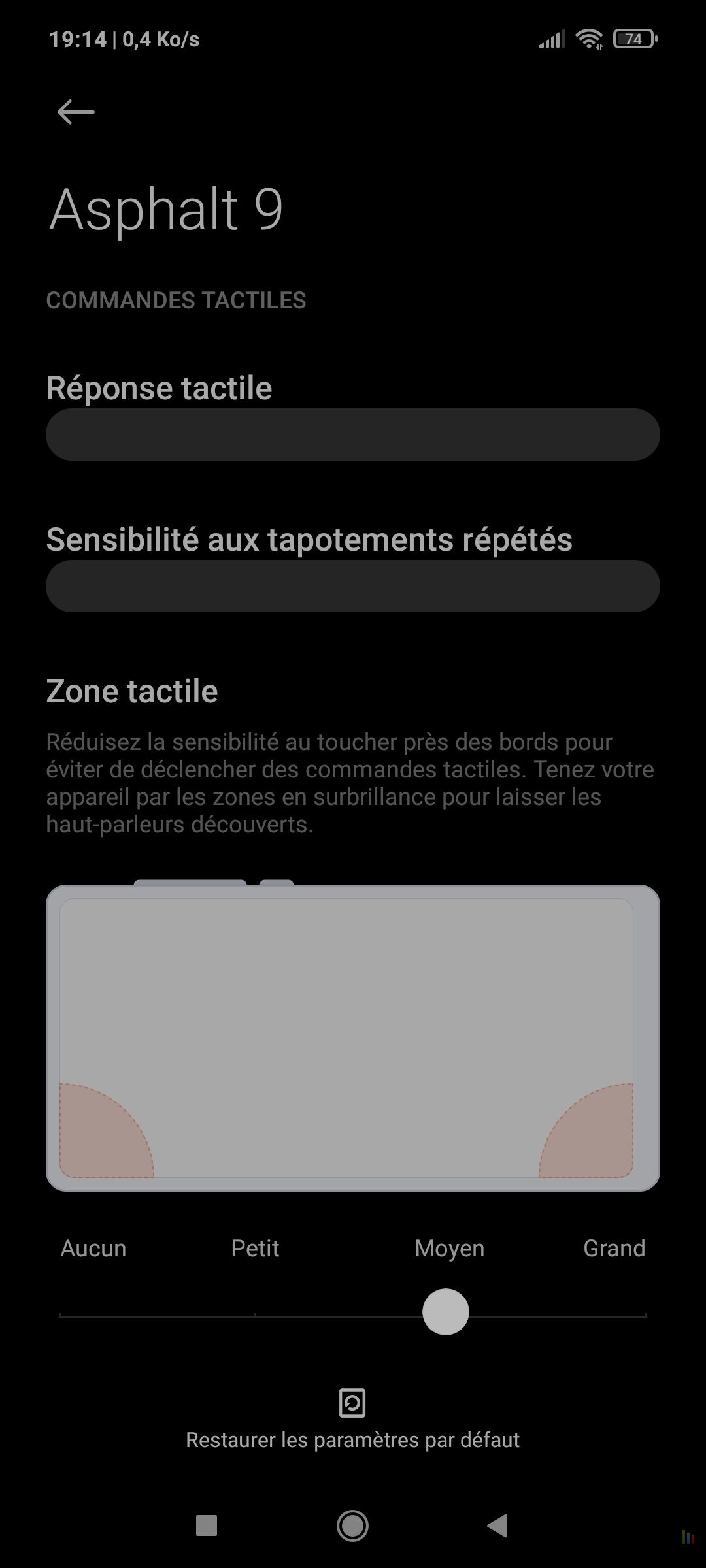Go to the home screen

click(x=352, y=1526)
